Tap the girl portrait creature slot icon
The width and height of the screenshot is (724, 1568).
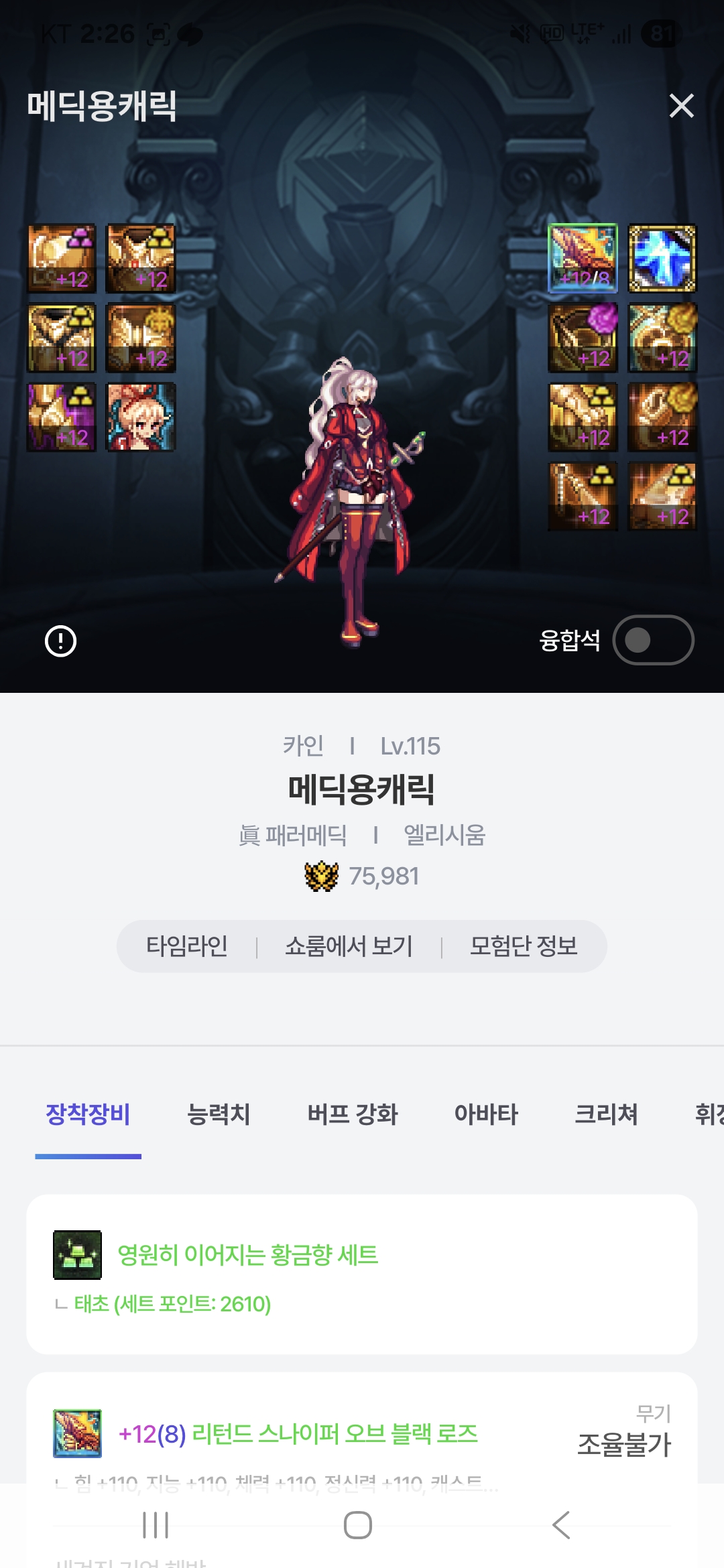point(141,417)
